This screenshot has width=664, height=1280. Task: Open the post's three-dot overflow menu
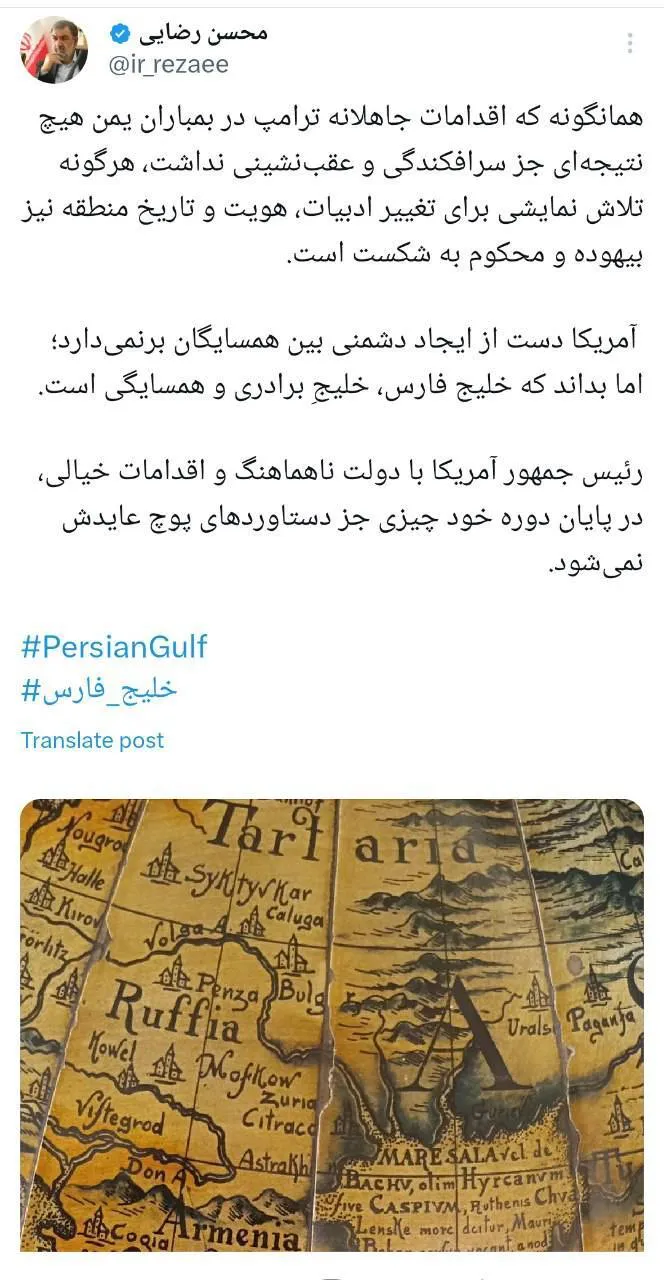[x=629, y=43]
